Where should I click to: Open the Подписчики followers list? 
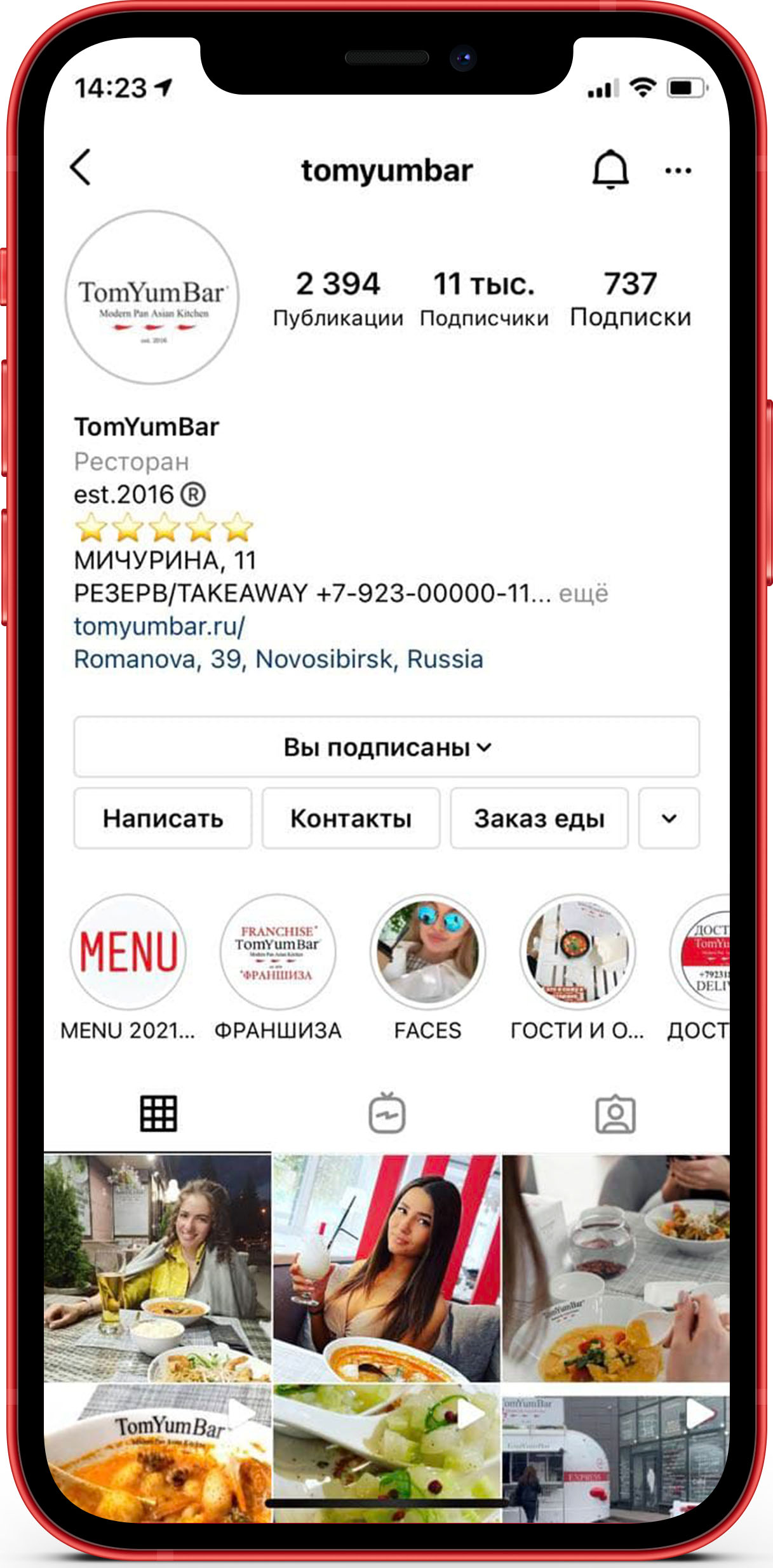[484, 298]
